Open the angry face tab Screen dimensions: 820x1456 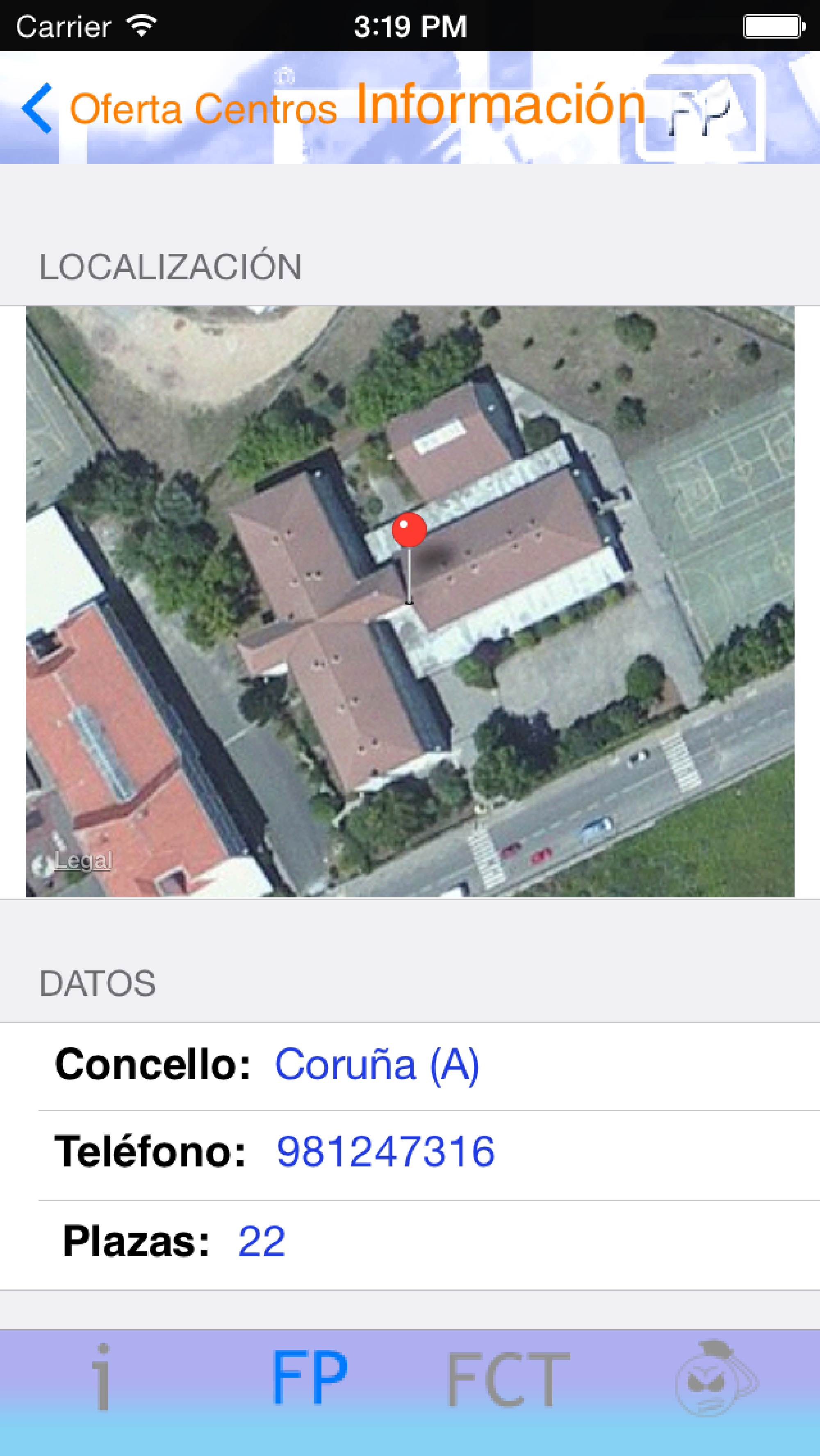point(716,1378)
